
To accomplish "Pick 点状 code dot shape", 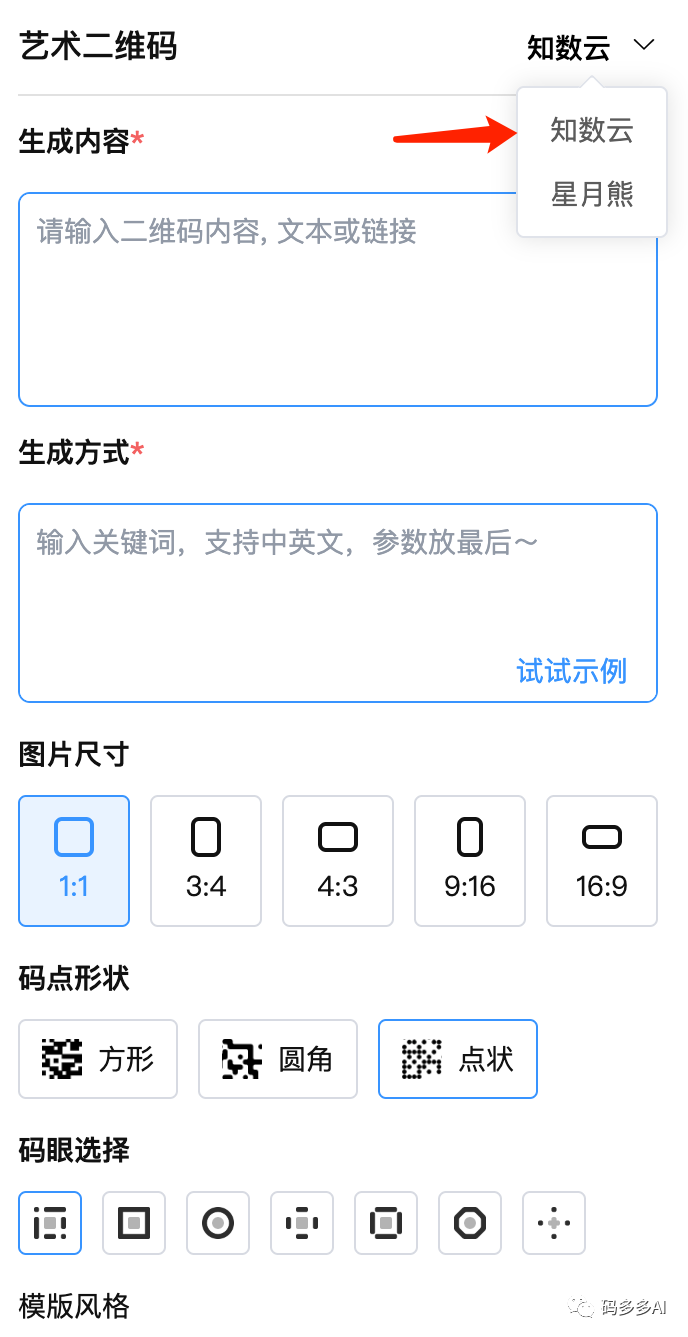I will coord(458,1059).
